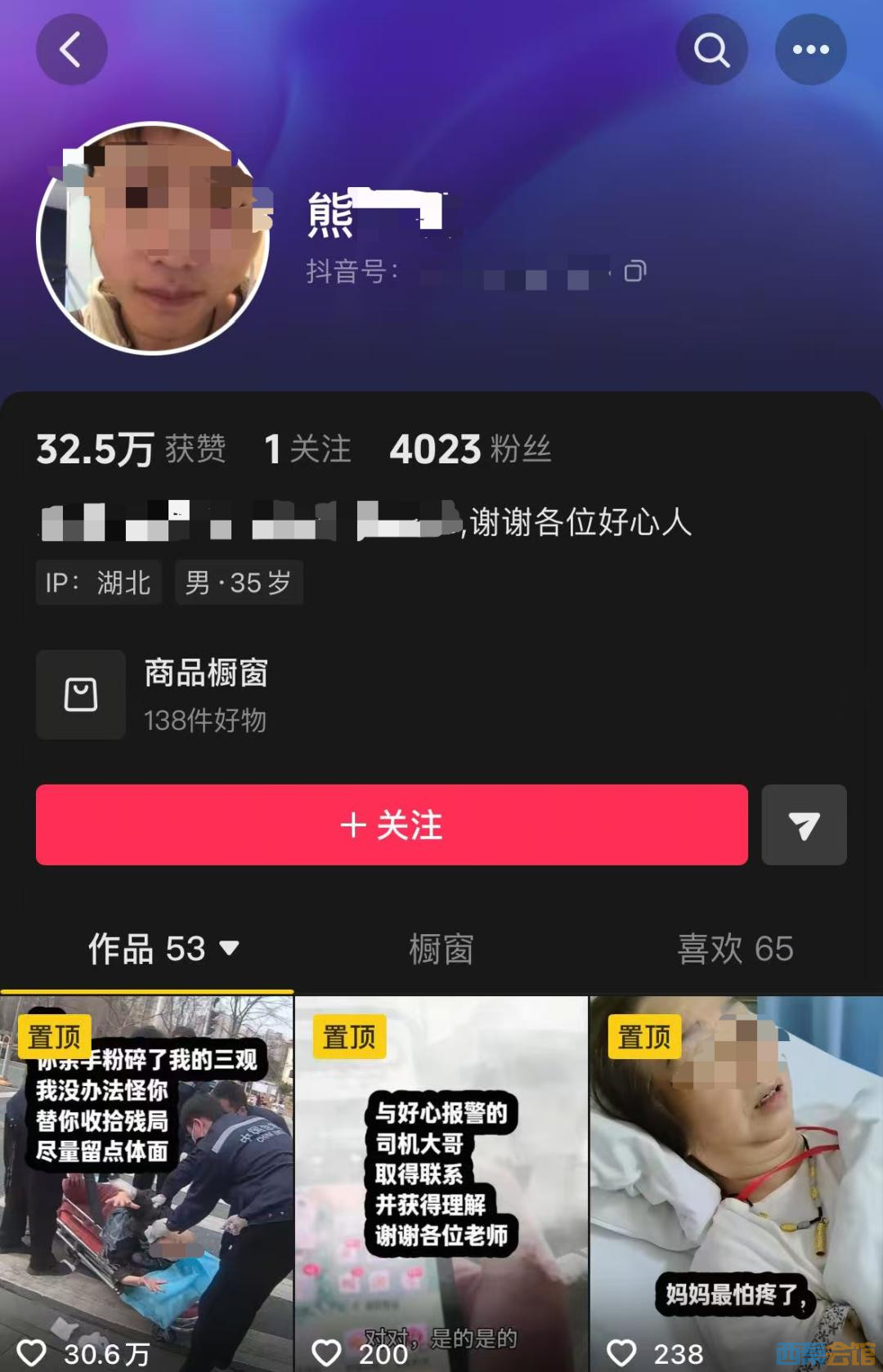The width and height of the screenshot is (883, 1372).
Task: Copy the 抖音号 ID
Action: tap(635, 271)
